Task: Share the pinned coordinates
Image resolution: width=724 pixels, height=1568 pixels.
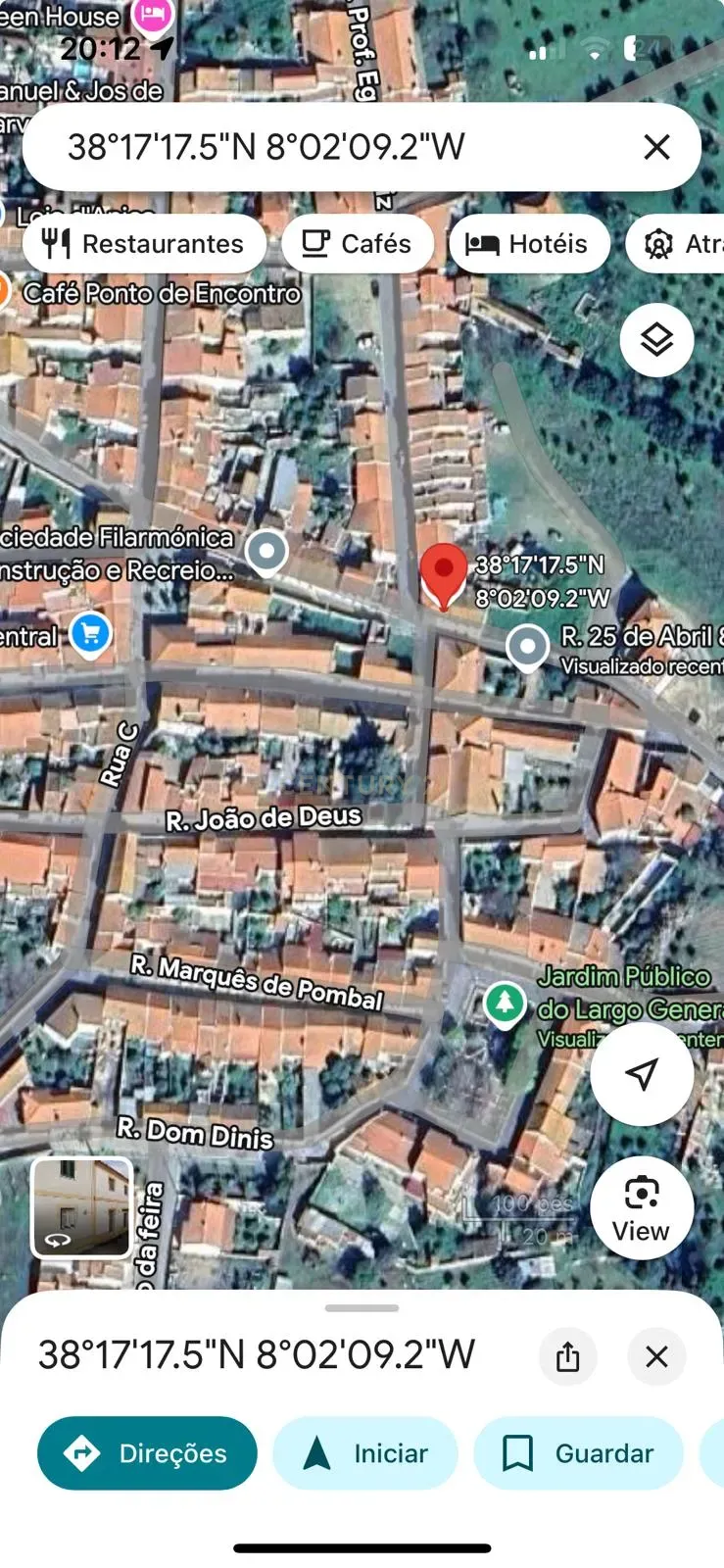Action: pyautogui.click(x=568, y=1356)
